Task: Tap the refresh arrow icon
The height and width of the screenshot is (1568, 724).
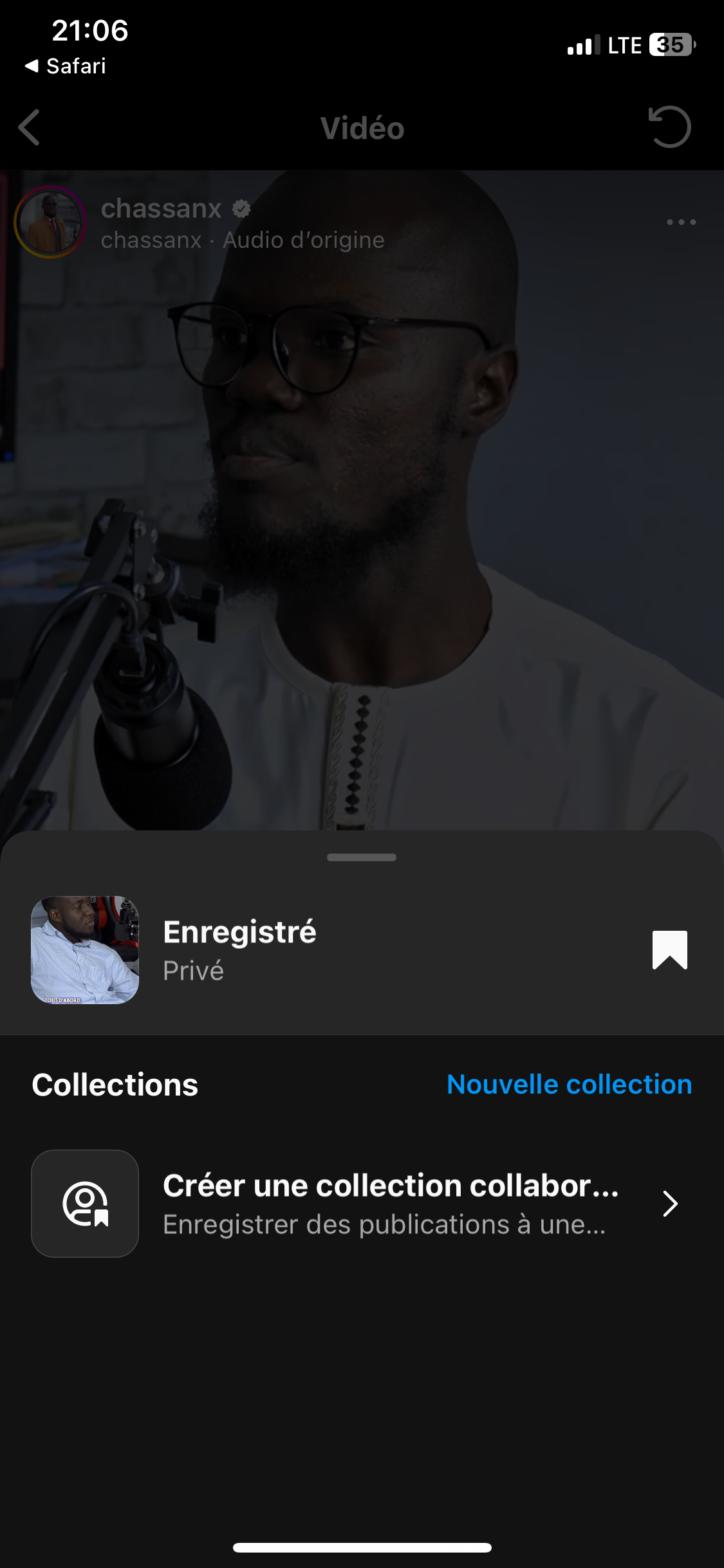Action: coord(669,127)
